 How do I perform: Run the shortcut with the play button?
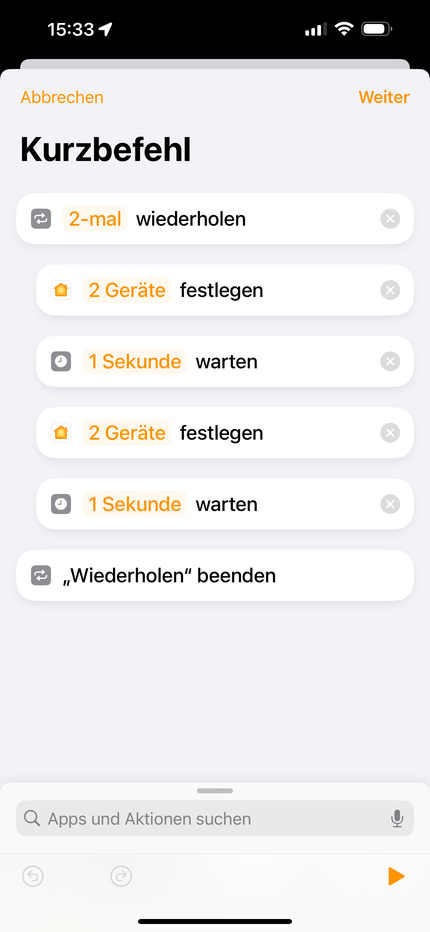[396, 876]
